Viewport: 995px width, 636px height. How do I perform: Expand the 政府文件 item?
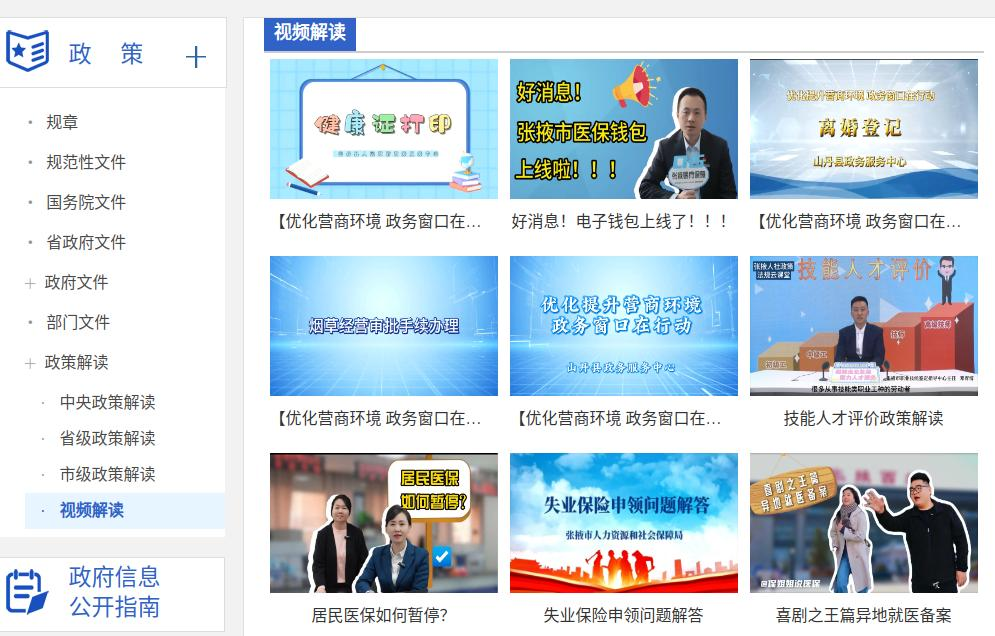(x=30, y=283)
